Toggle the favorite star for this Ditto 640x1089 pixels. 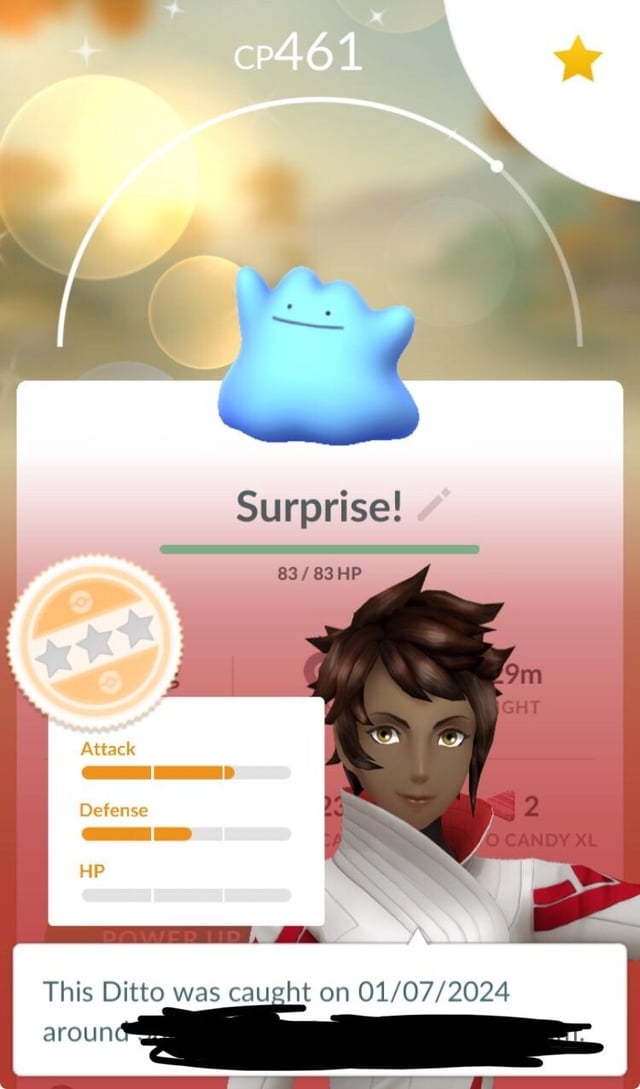tap(578, 62)
